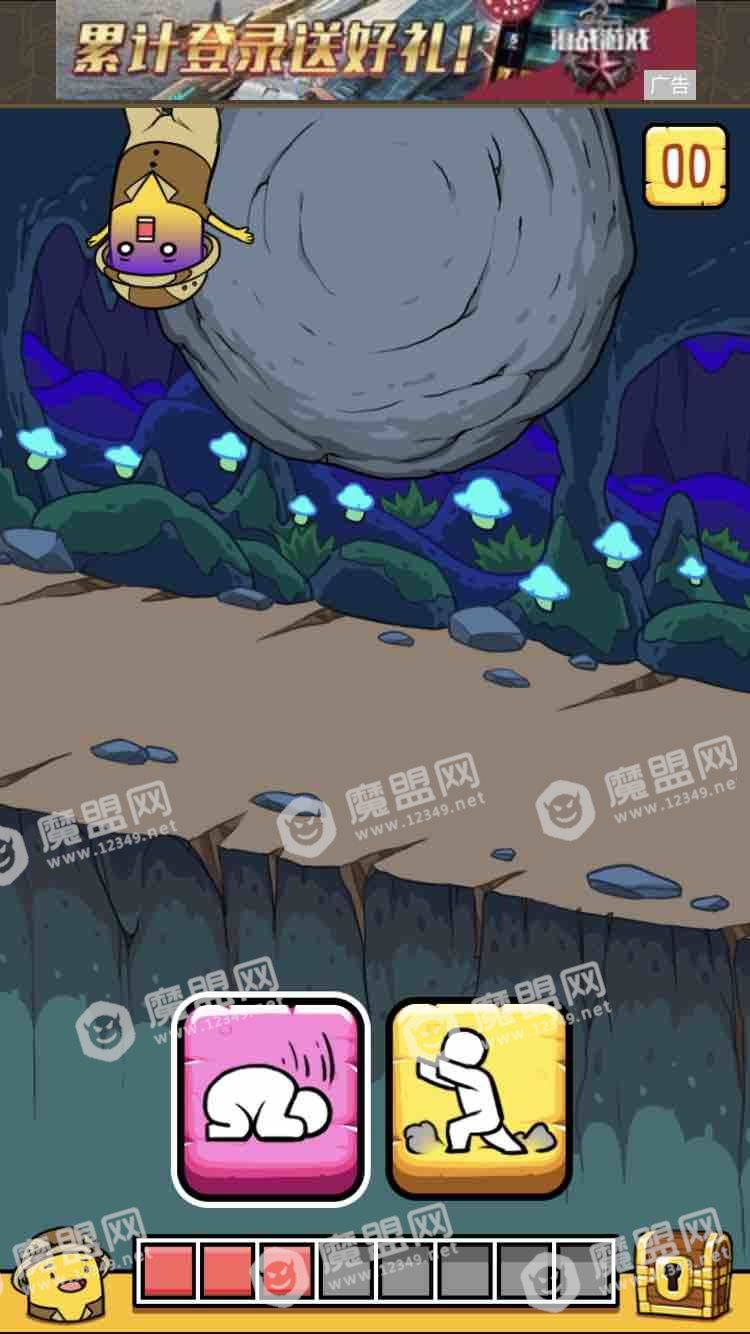This screenshot has height=1334, width=750.
Task: Pause the game
Action: click(686, 165)
